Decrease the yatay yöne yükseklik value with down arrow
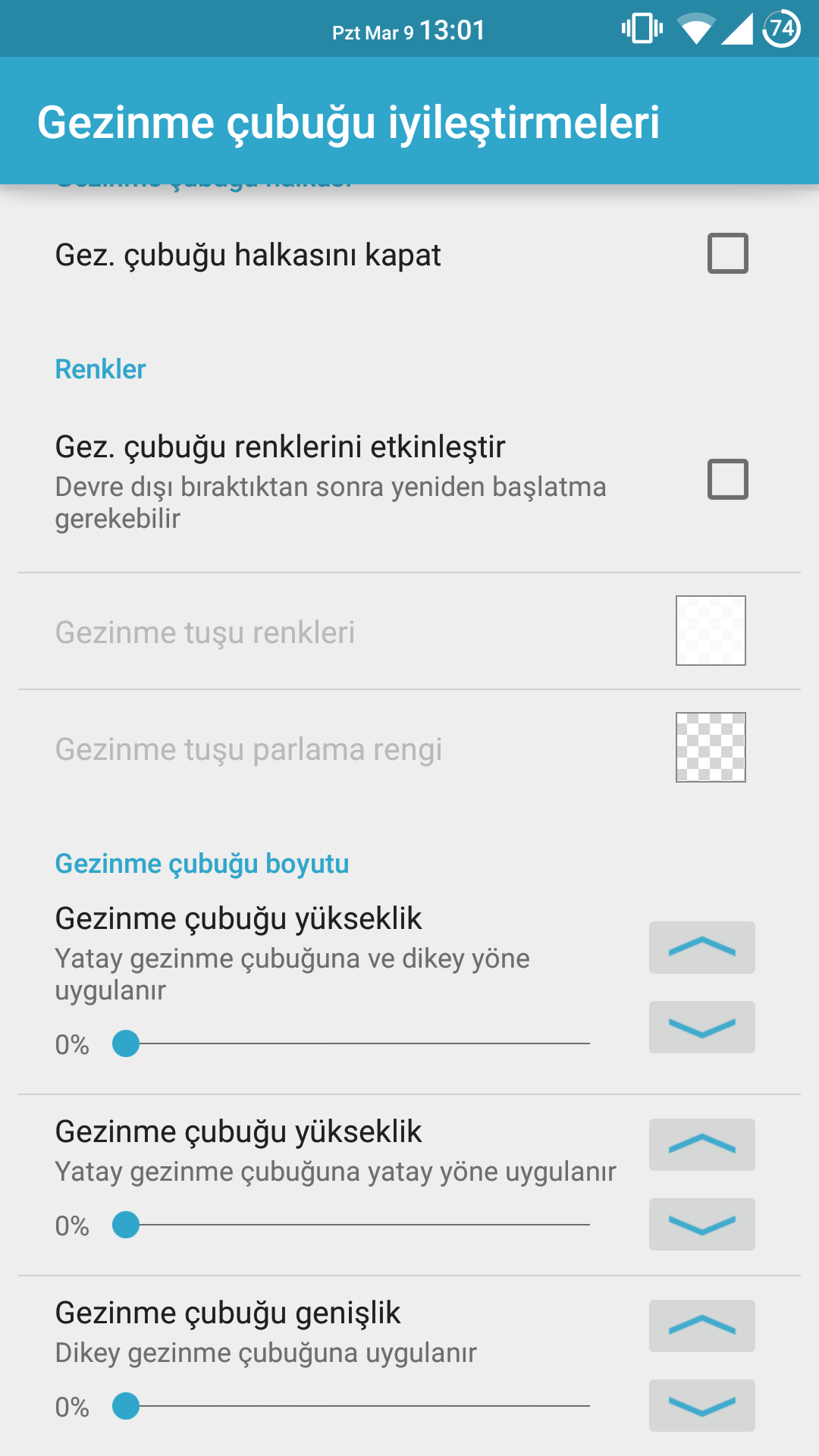Image resolution: width=819 pixels, height=1456 pixels. [701, 1224]
